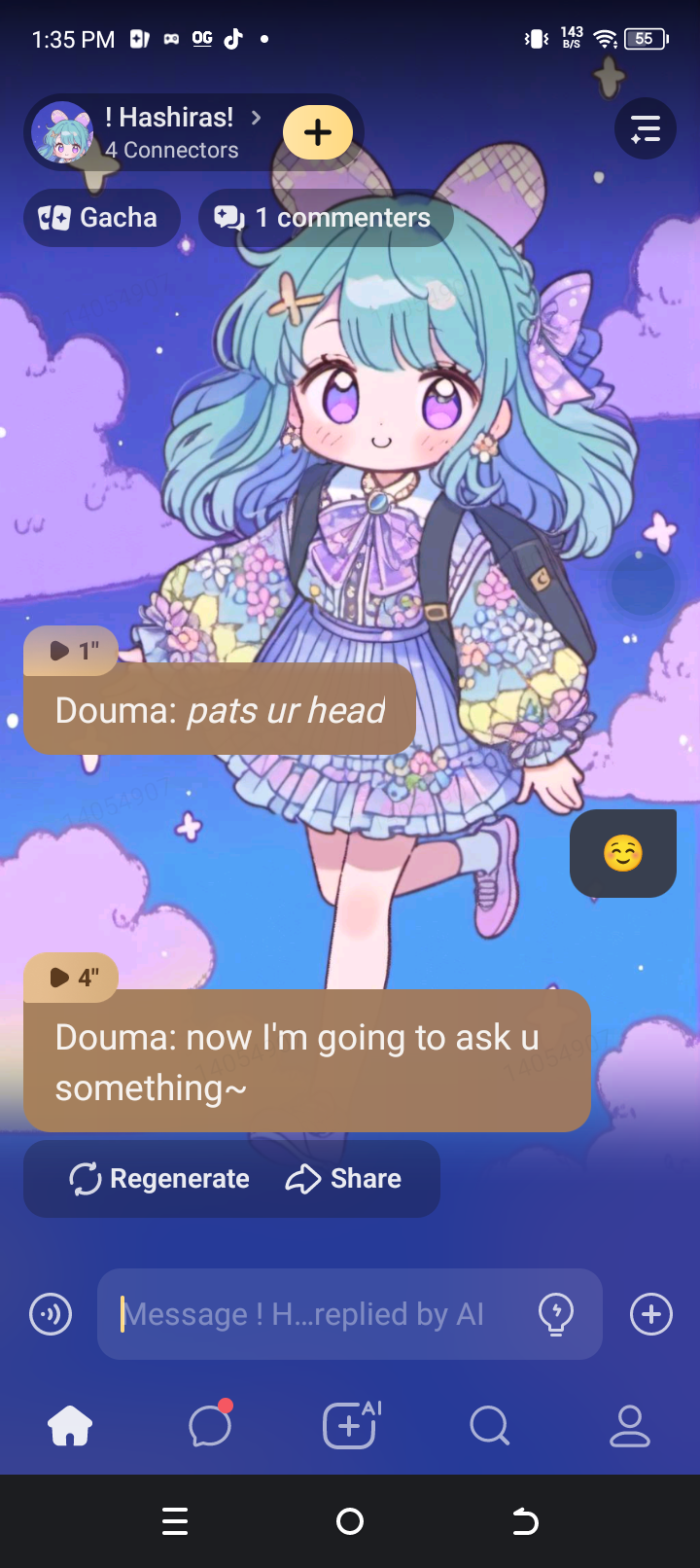Open the plus attachments button
Screen dimensions: 700x1568
(651, 1315)
